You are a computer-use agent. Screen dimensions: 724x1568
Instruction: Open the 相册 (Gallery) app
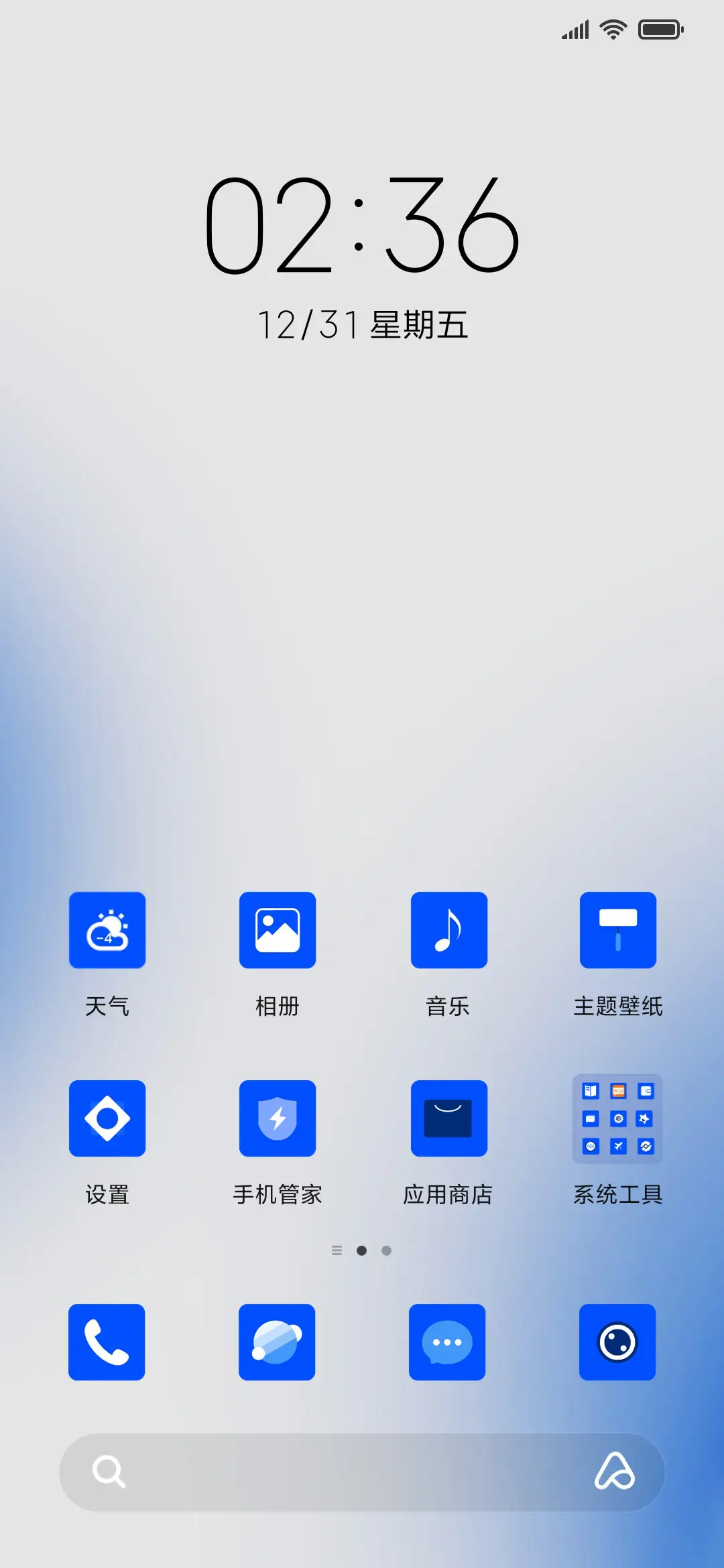click(x=278, y=931)
